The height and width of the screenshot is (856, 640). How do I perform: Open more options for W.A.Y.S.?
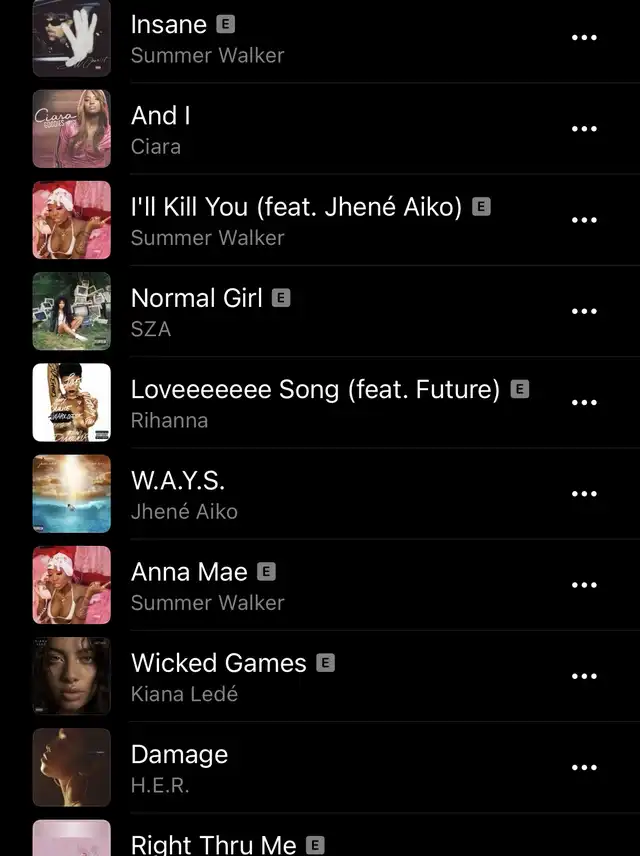pyautogui.click(x=583, y=494)
